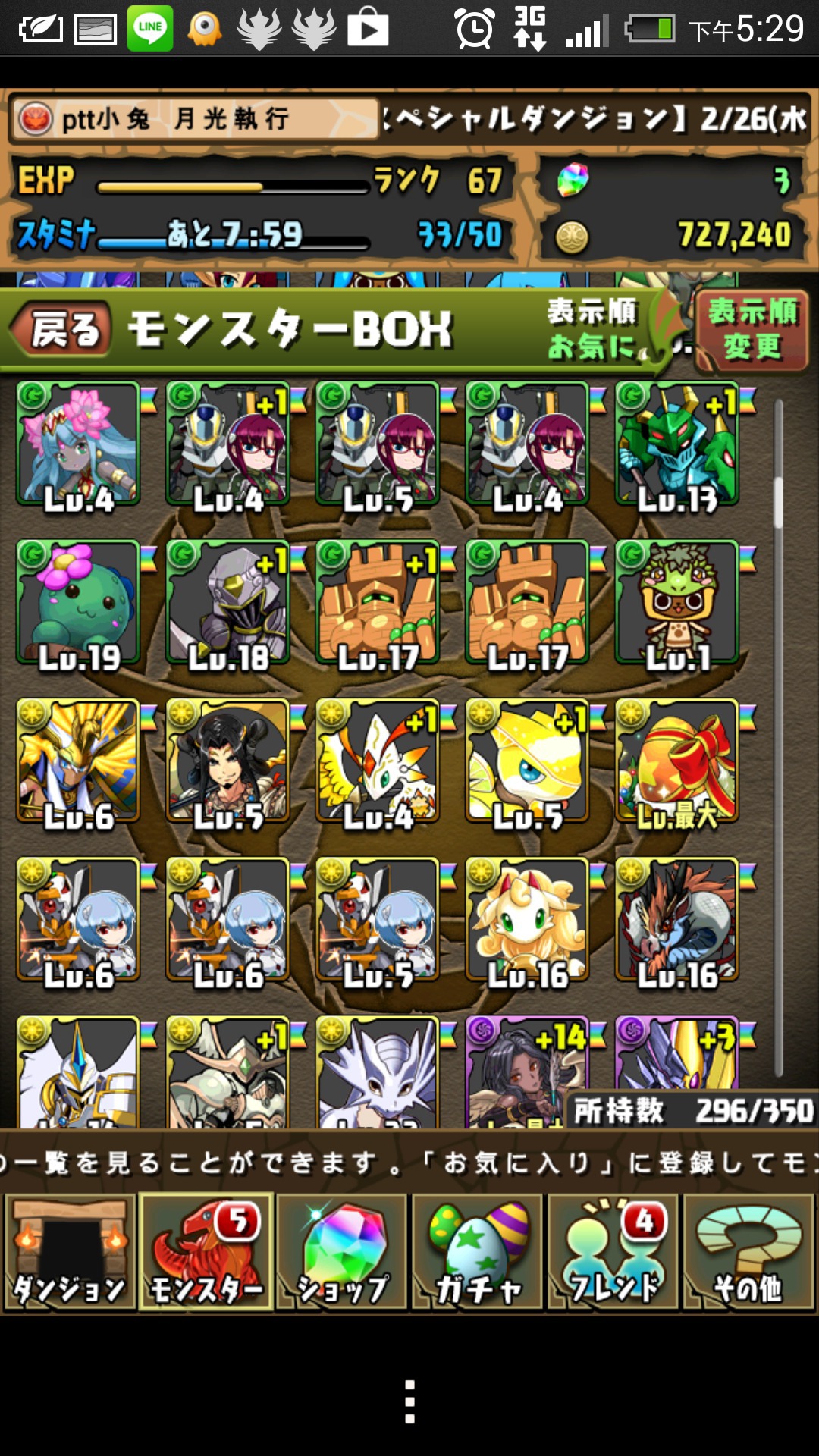Select the yellow dragon Lv.5 monster

[527, 761]
